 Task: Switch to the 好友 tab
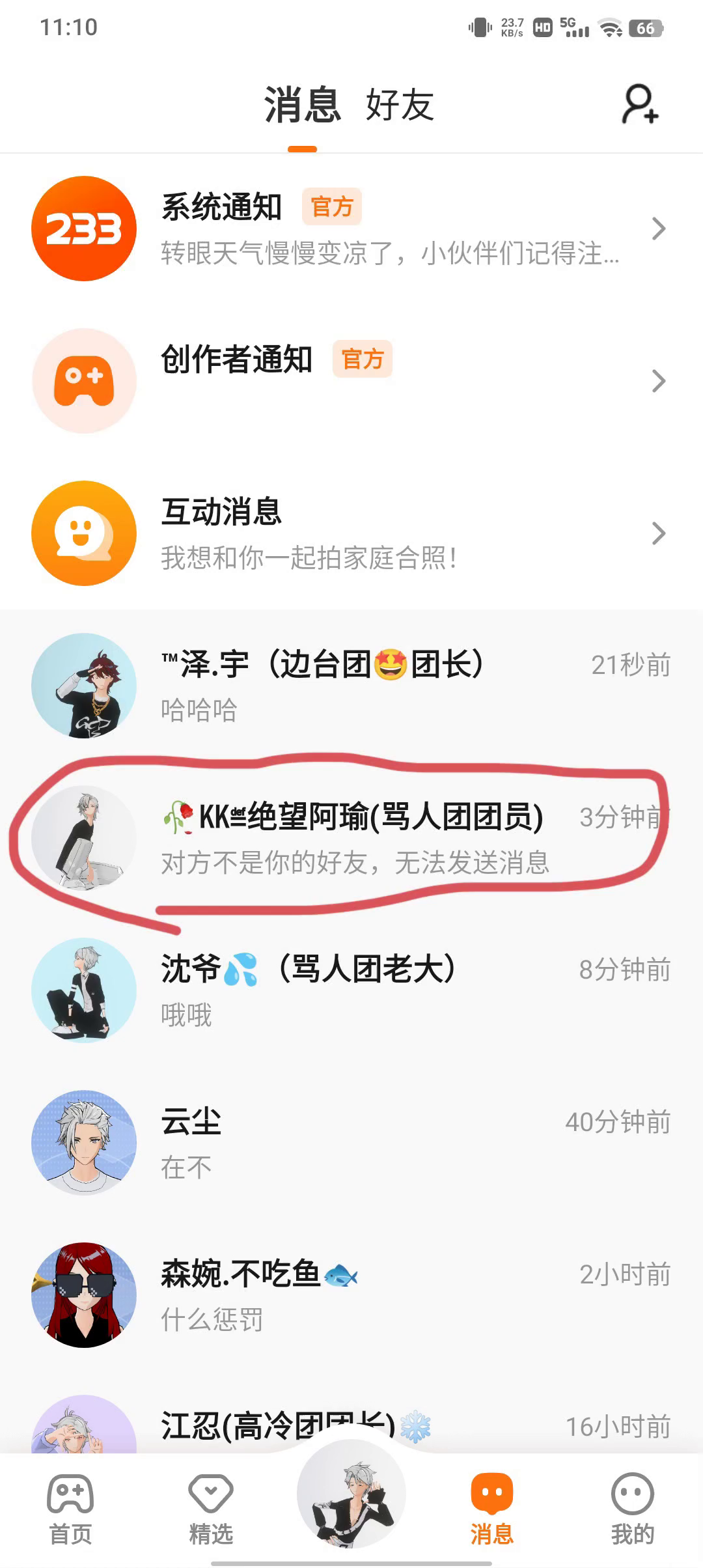(x=400, y=105)
